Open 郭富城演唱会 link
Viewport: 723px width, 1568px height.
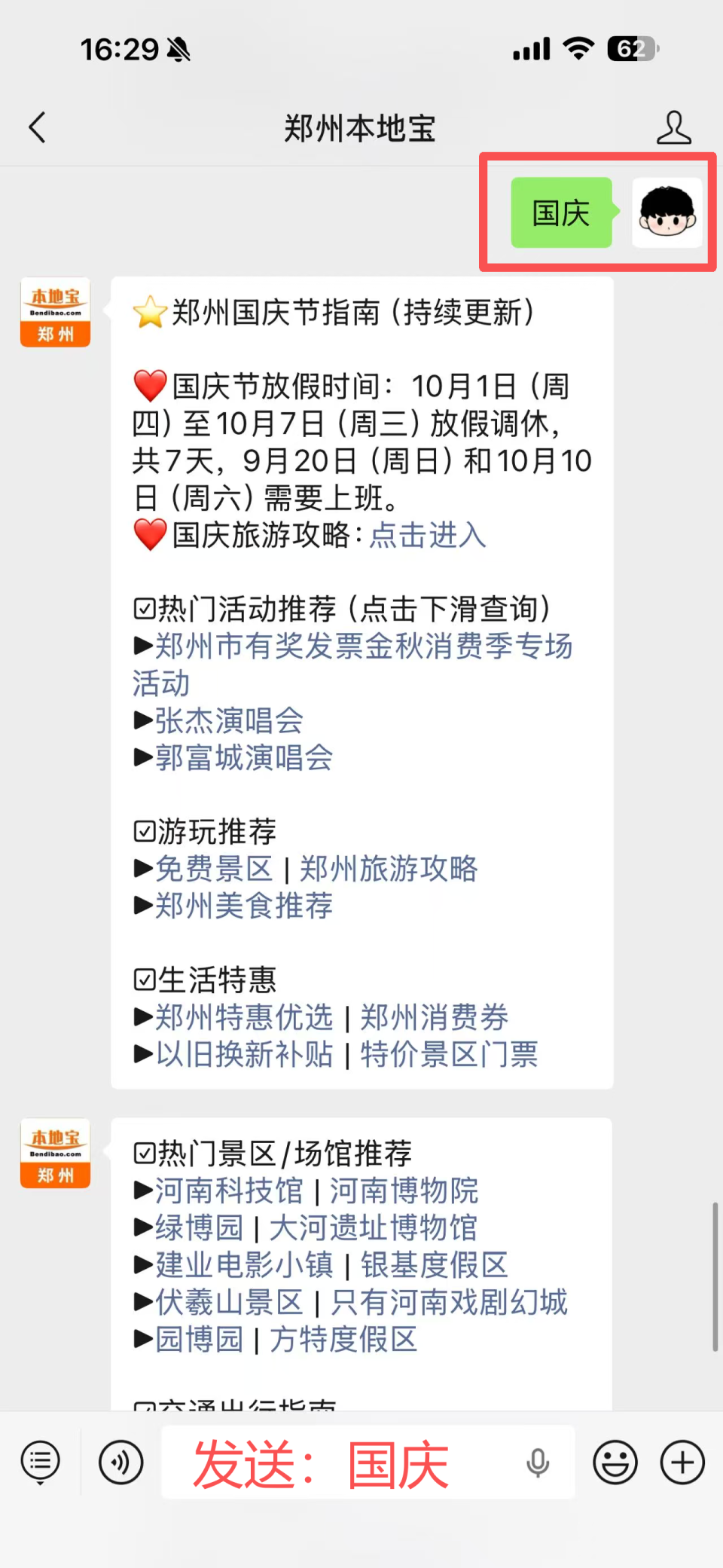click(x=244, y=757)
